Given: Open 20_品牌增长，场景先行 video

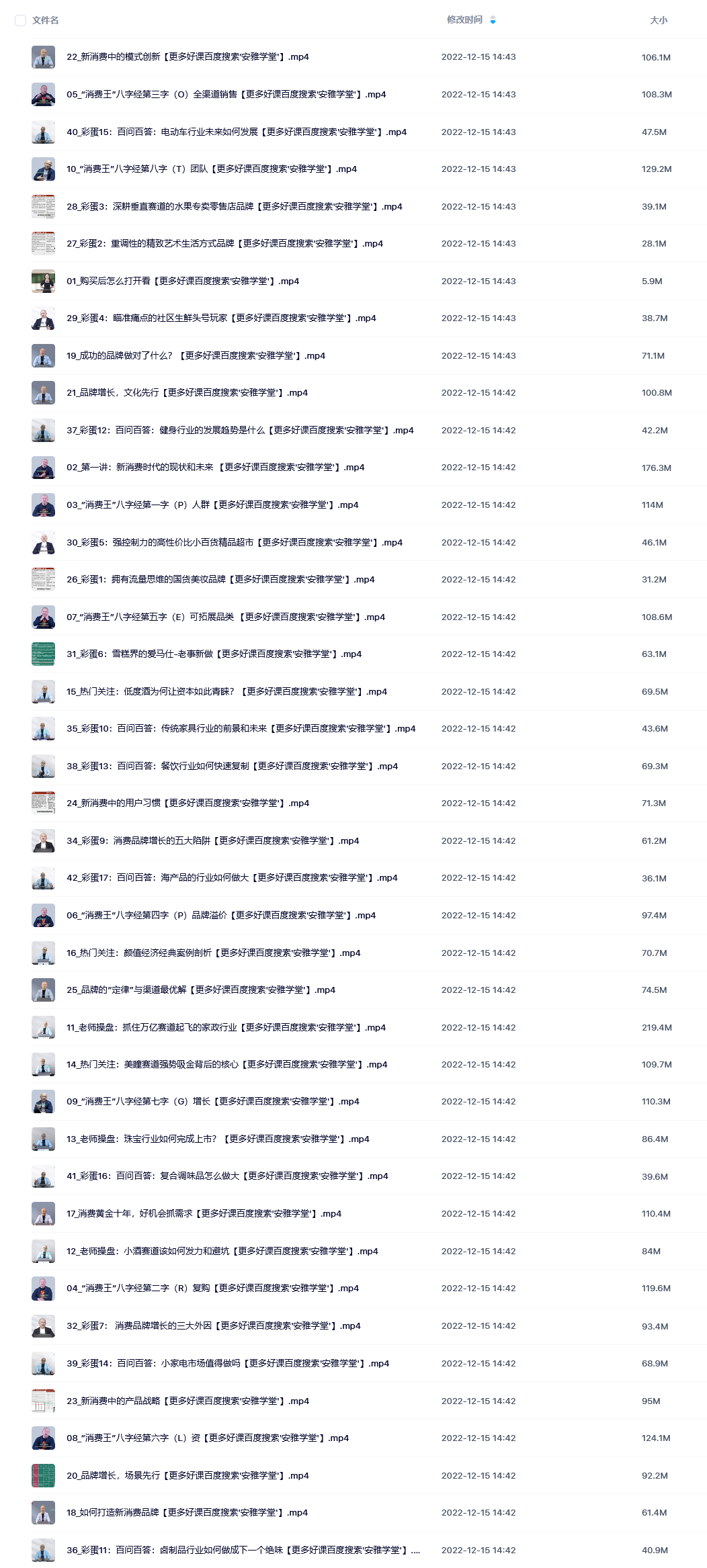Looking at the screenshot, I should click(x=188, y=1475).
